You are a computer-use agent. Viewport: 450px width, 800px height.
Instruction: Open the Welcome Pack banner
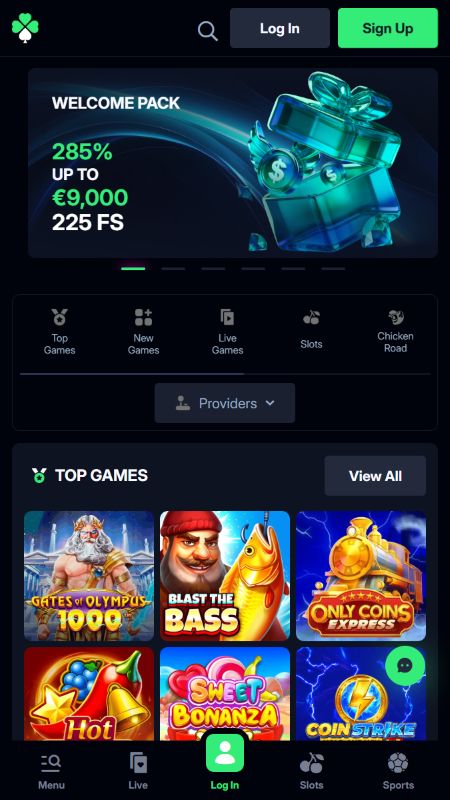pos(233,163)
